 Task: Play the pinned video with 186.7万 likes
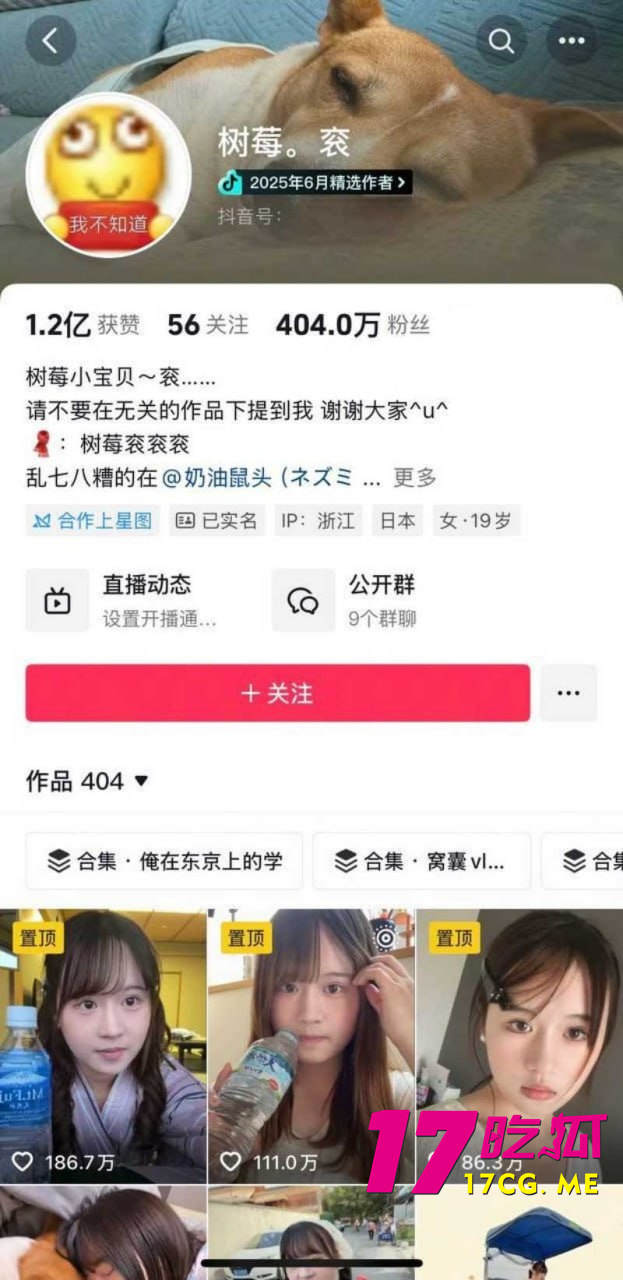(x=102, y=1045)
